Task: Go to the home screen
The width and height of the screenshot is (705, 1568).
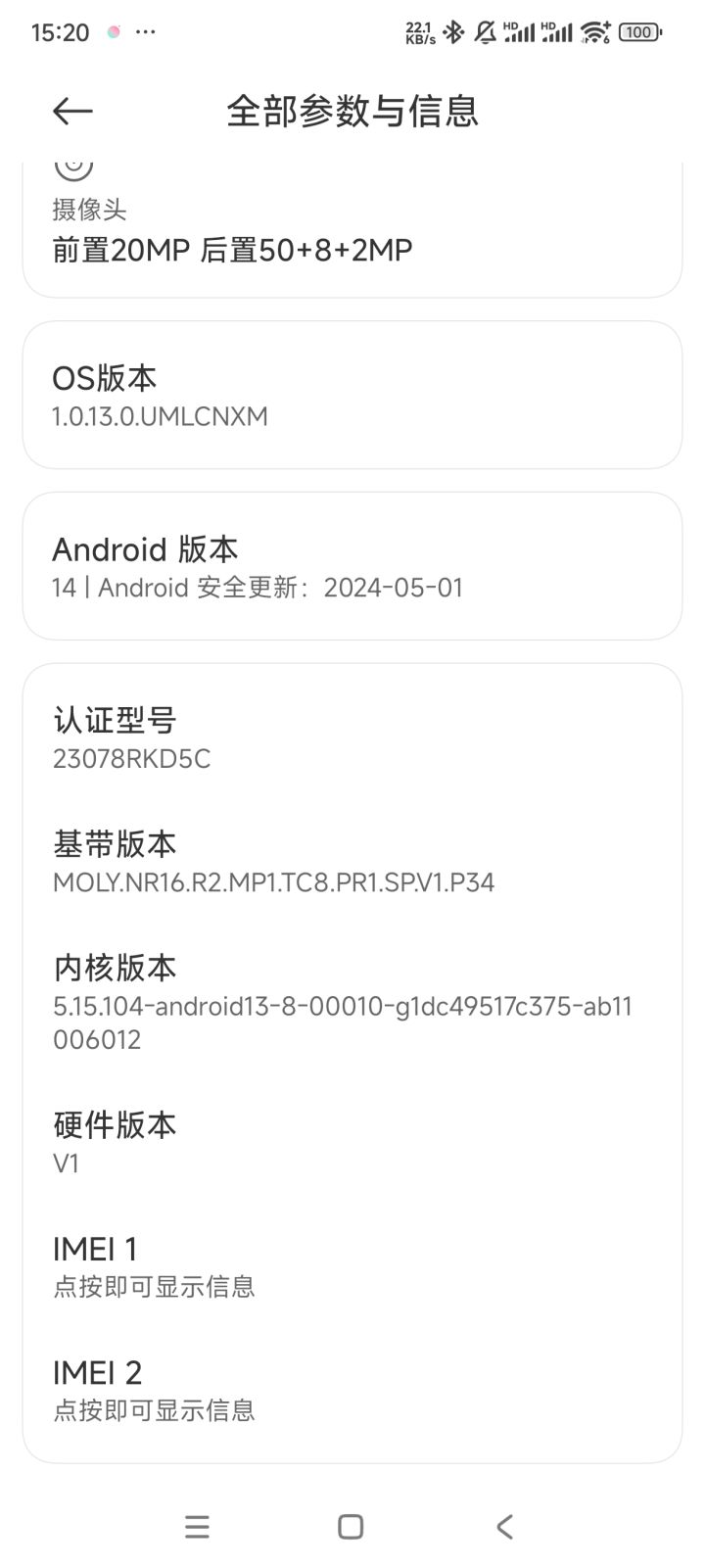Action: pos(351,1526)
